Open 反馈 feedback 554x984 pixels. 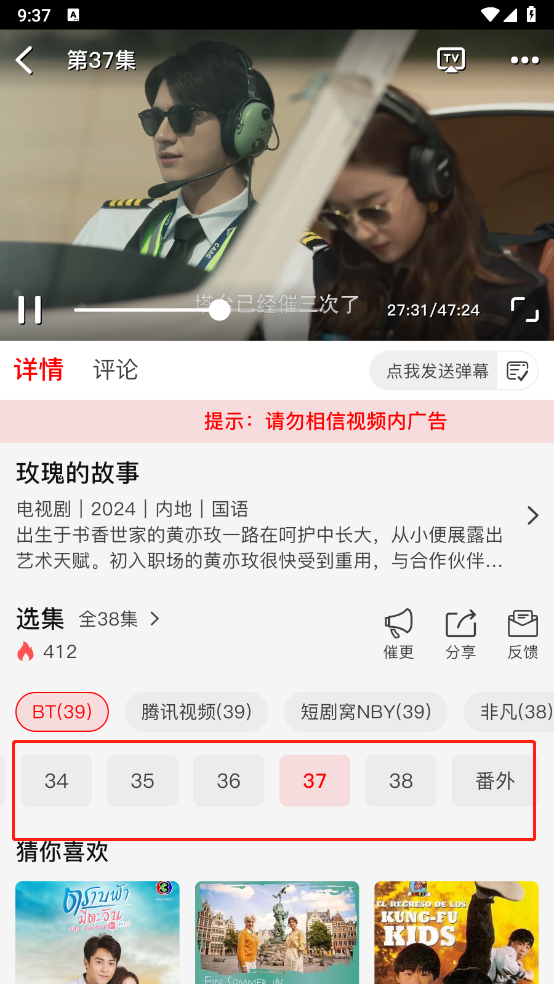523,634
